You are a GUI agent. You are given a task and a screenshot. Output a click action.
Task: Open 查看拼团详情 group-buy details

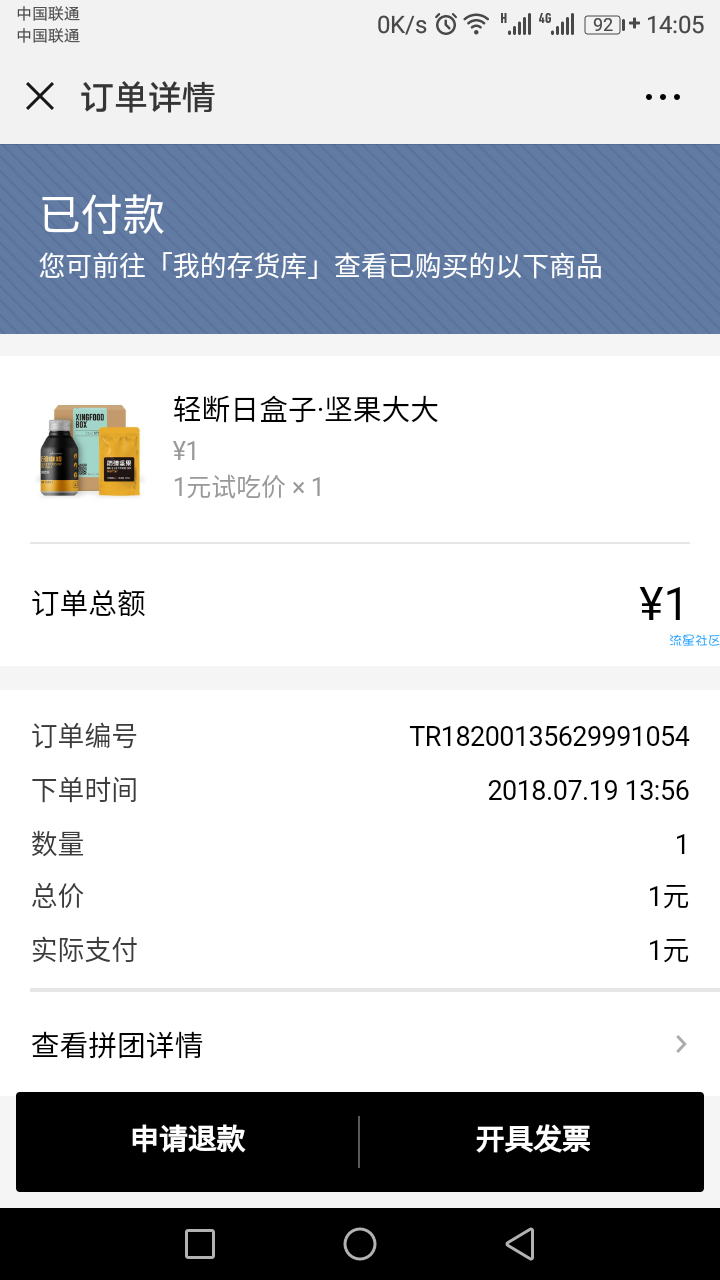coord(360,1045)
